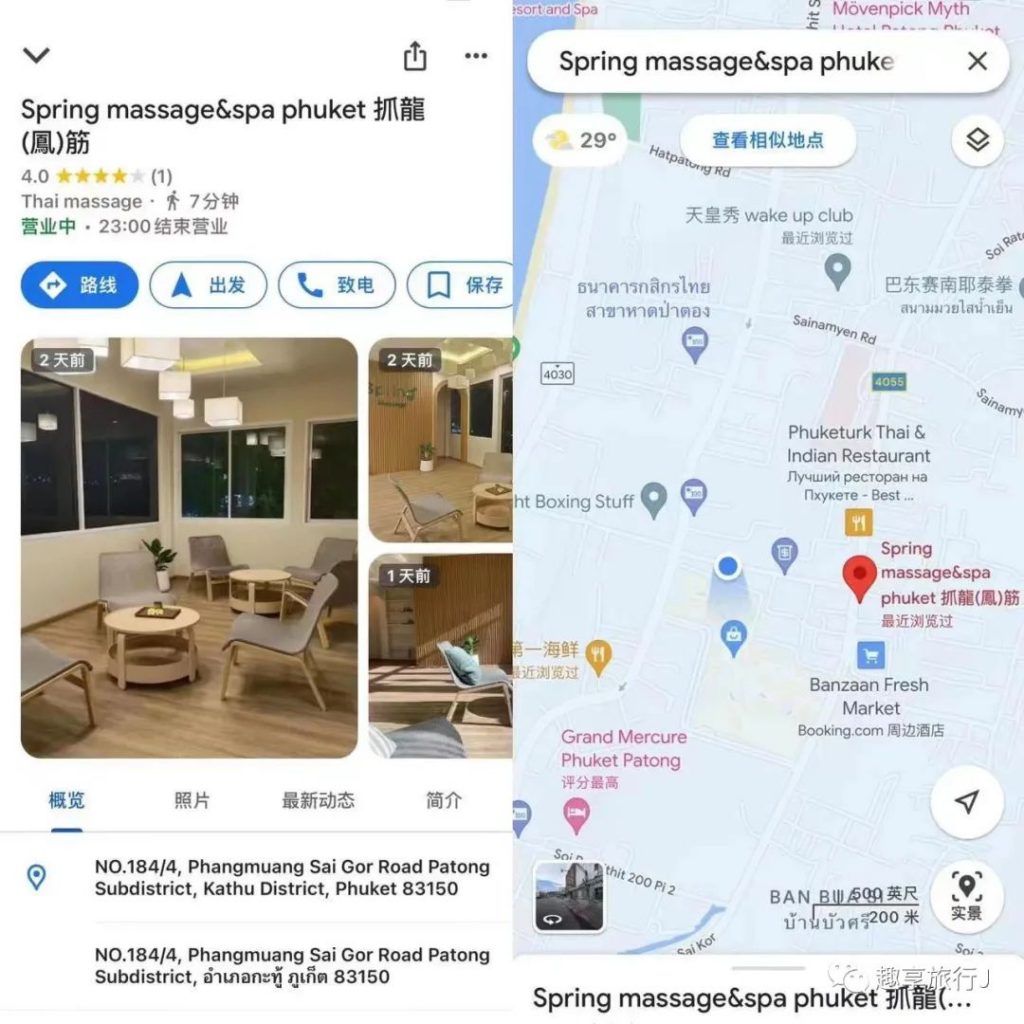The width and height of the screenshot is (1024, 1024).
Task: Open the map layers selector
Action: pyautogui.click(x=977, y=140)
